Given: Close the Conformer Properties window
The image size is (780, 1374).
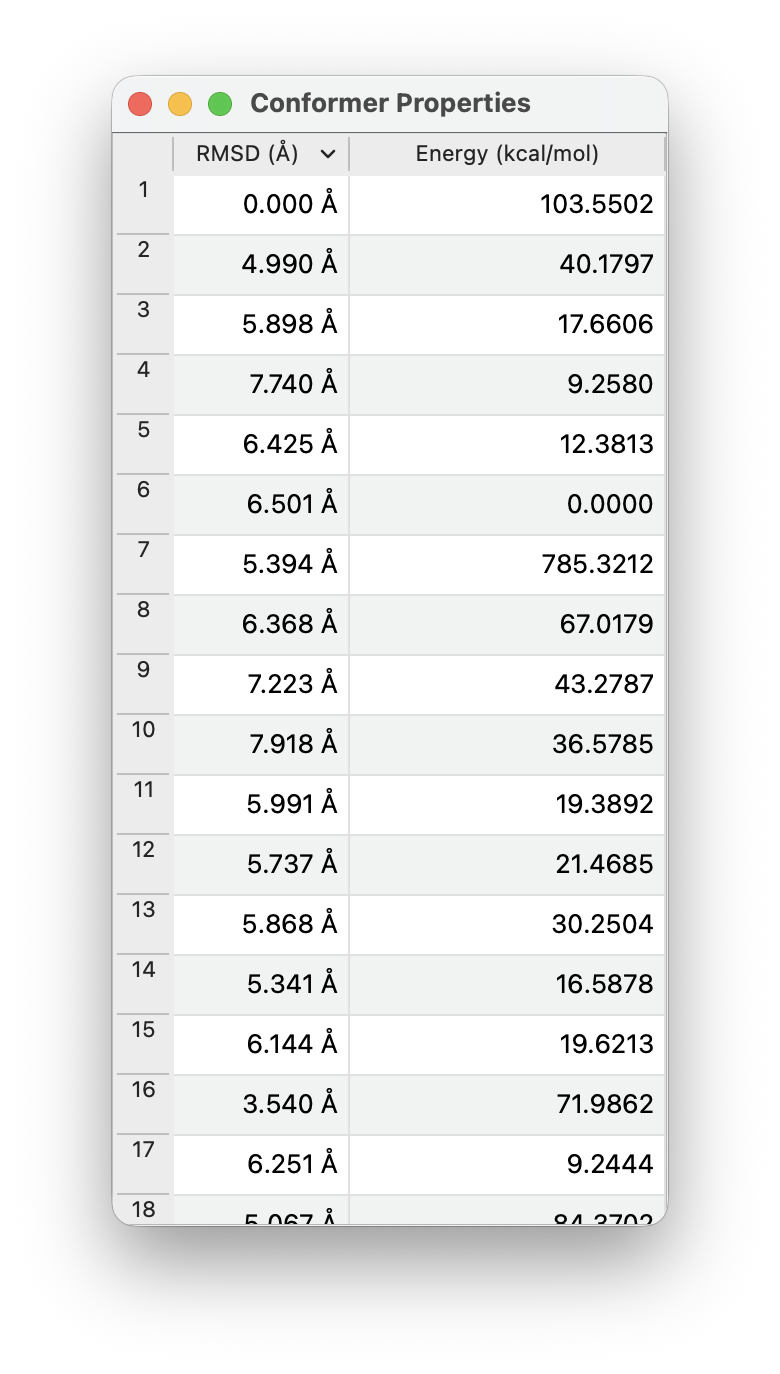Looking at the screenshot, I should pyautogui.click(x=140, y=104).
